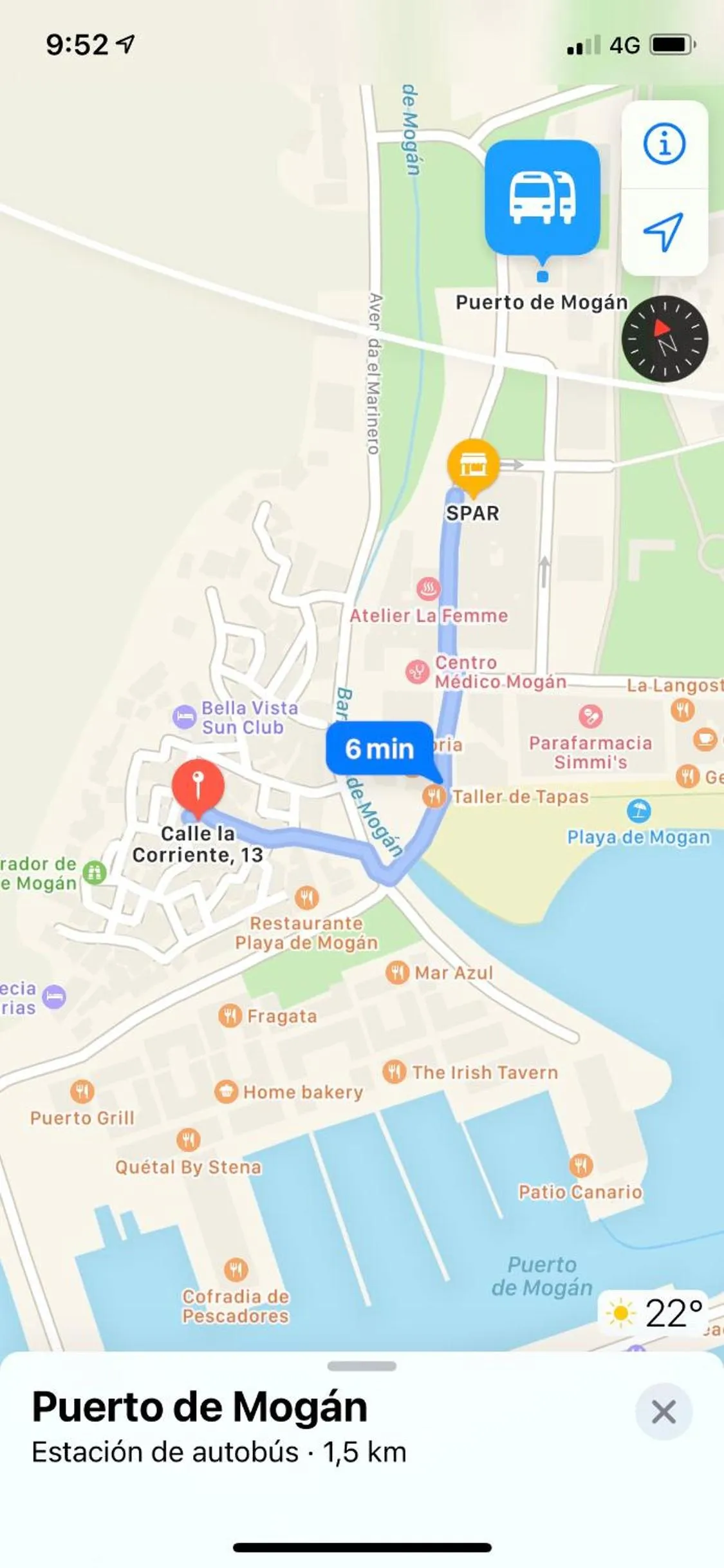Select the Bella Vista Sun Club hotel
This screenshot has height=1568, width=724.
pyautogui.click(x=185, y=717)
